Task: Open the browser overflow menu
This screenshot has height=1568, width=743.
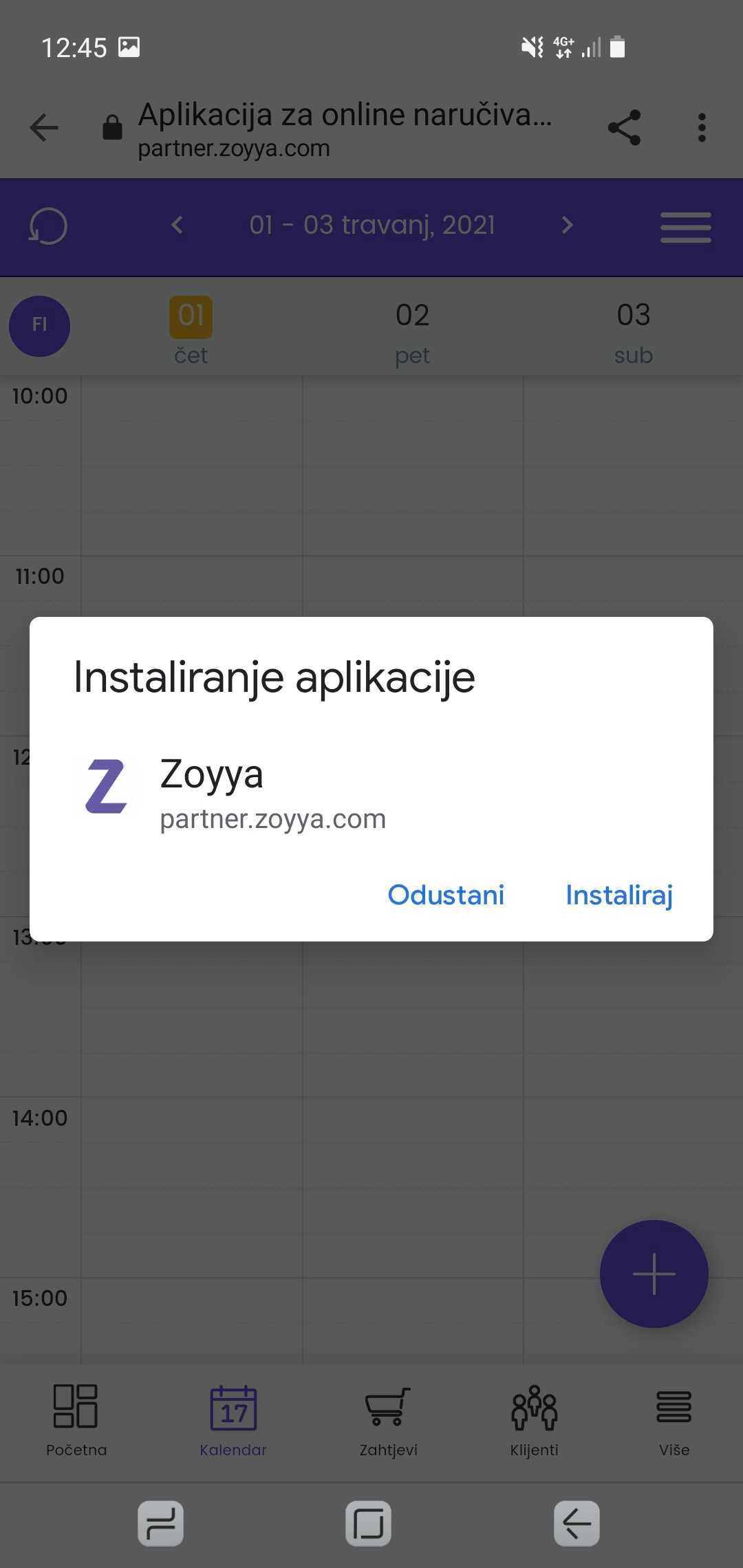Action: [x=702, y=128]
